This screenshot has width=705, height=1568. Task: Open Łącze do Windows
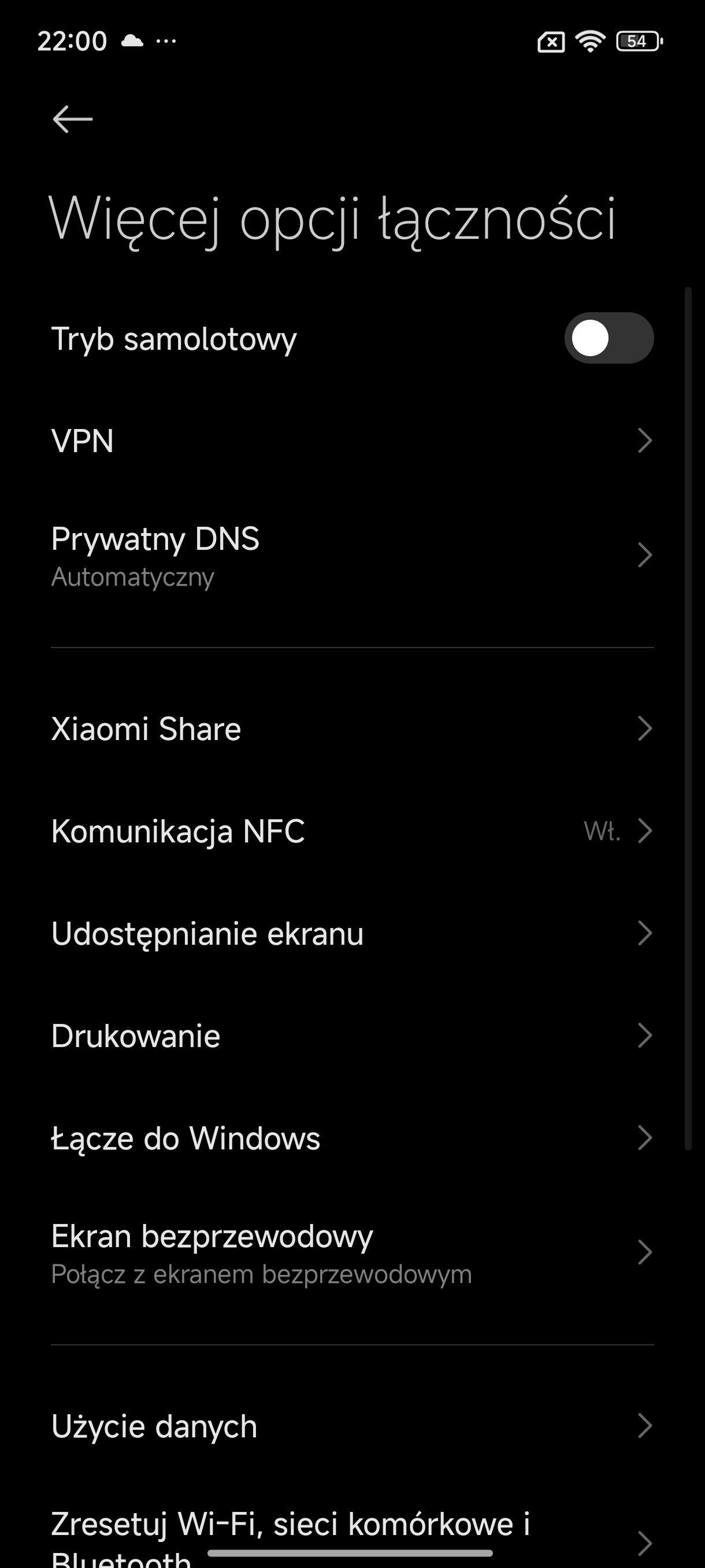click(x=352, y=1138)
